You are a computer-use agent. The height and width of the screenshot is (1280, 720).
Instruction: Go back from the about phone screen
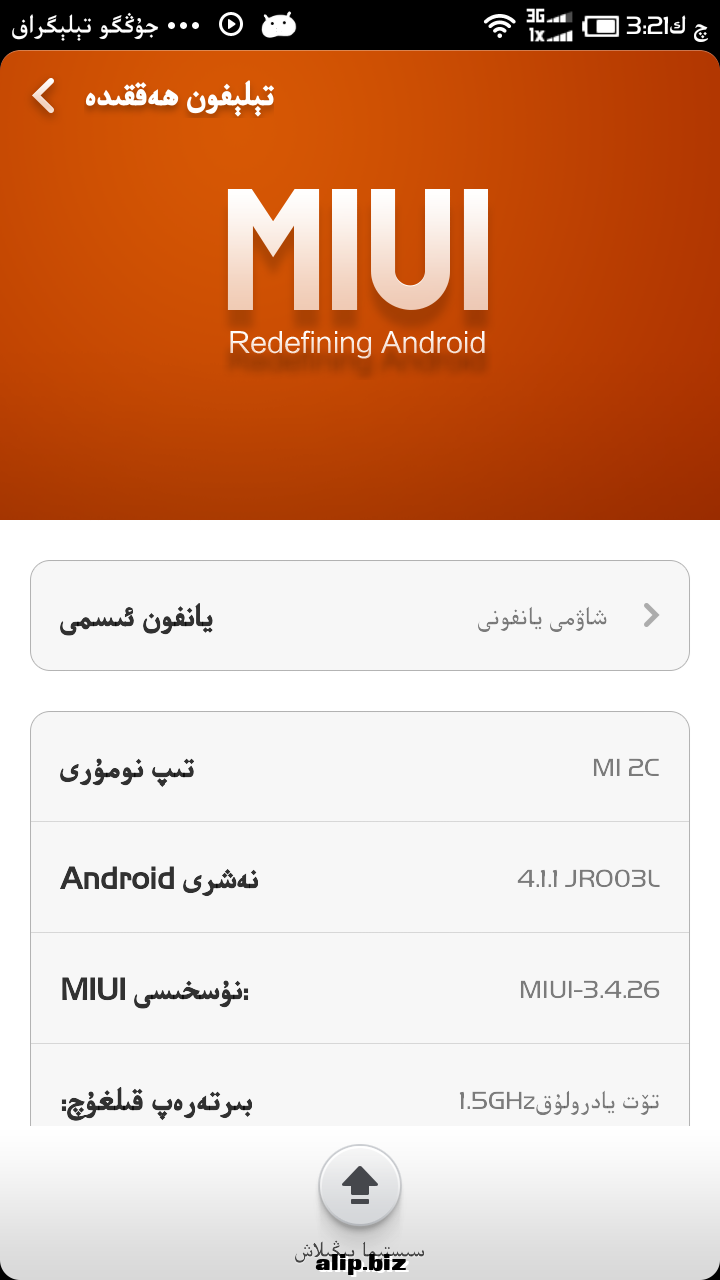pos(44,97)
